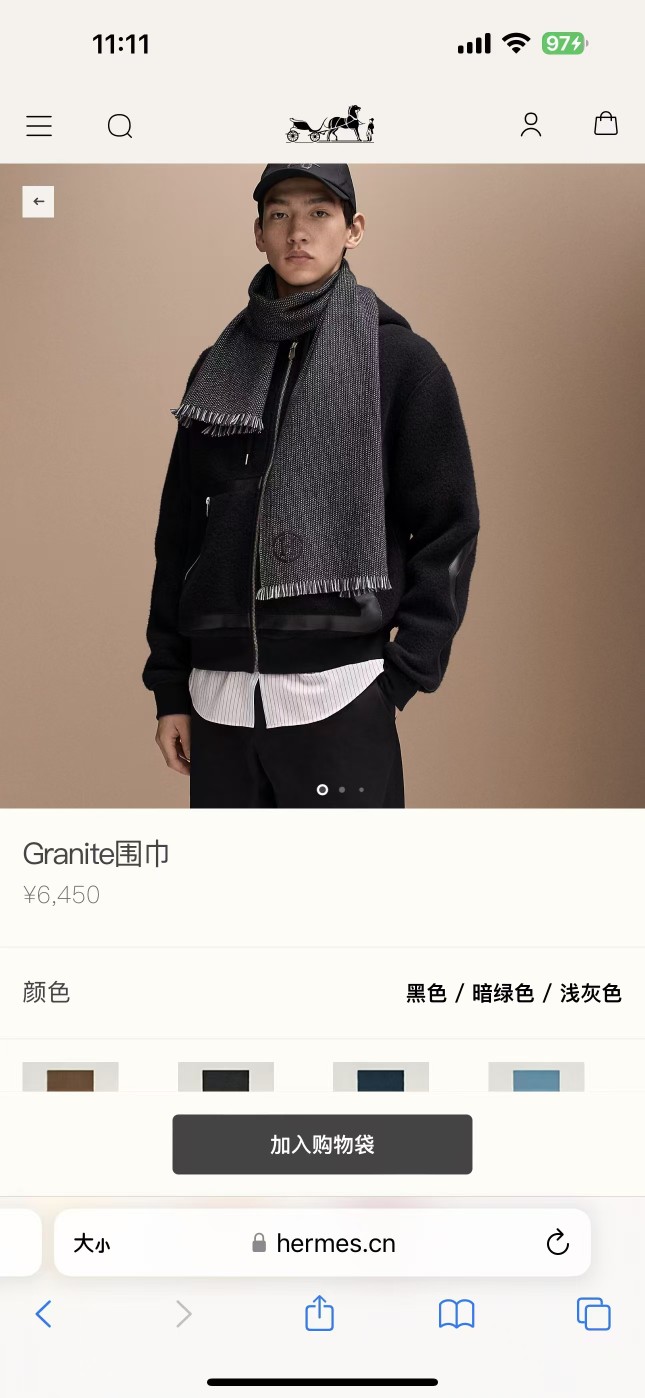
Task: Go back in Safari
Action: click(43, 1314)
